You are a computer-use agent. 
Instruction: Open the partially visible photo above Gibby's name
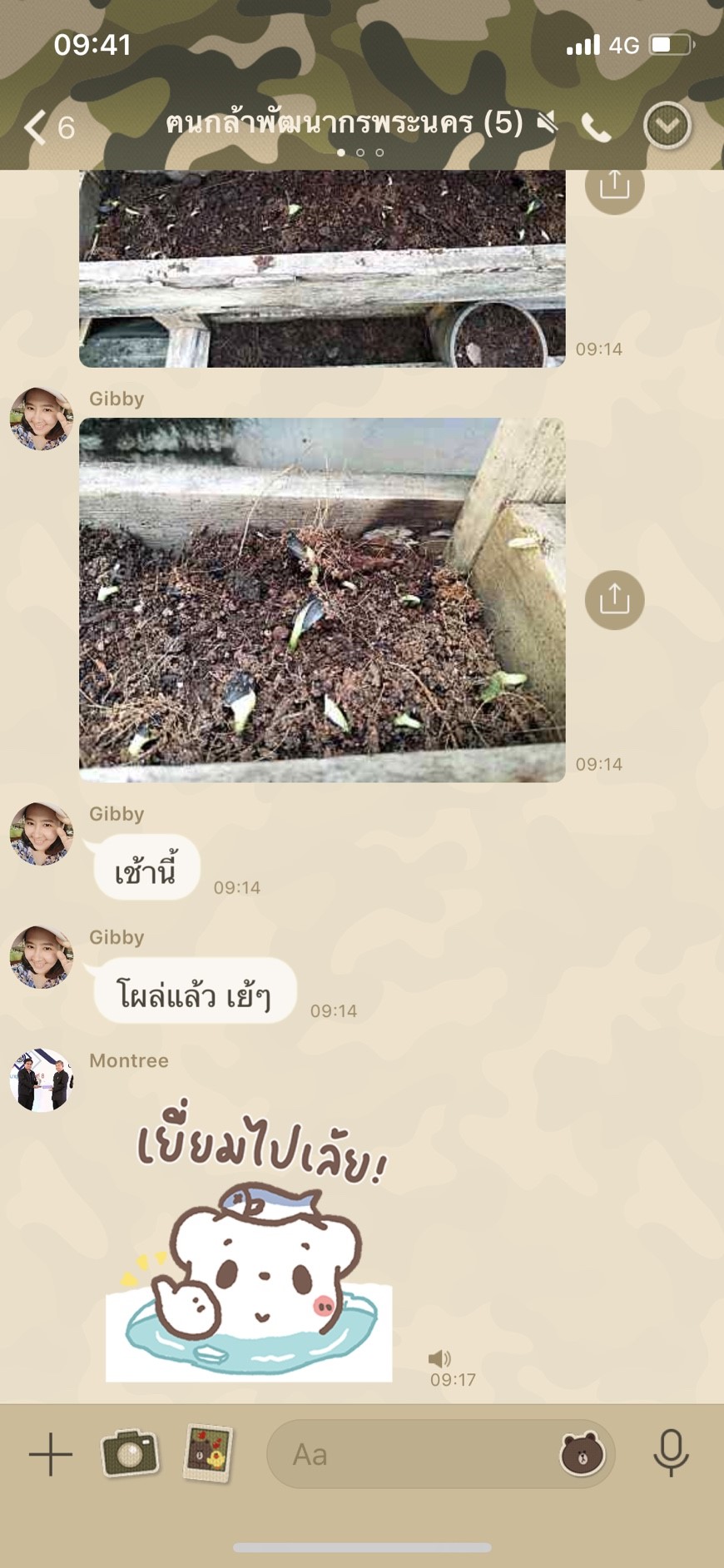pyautogui.click(x=322, y=268)
